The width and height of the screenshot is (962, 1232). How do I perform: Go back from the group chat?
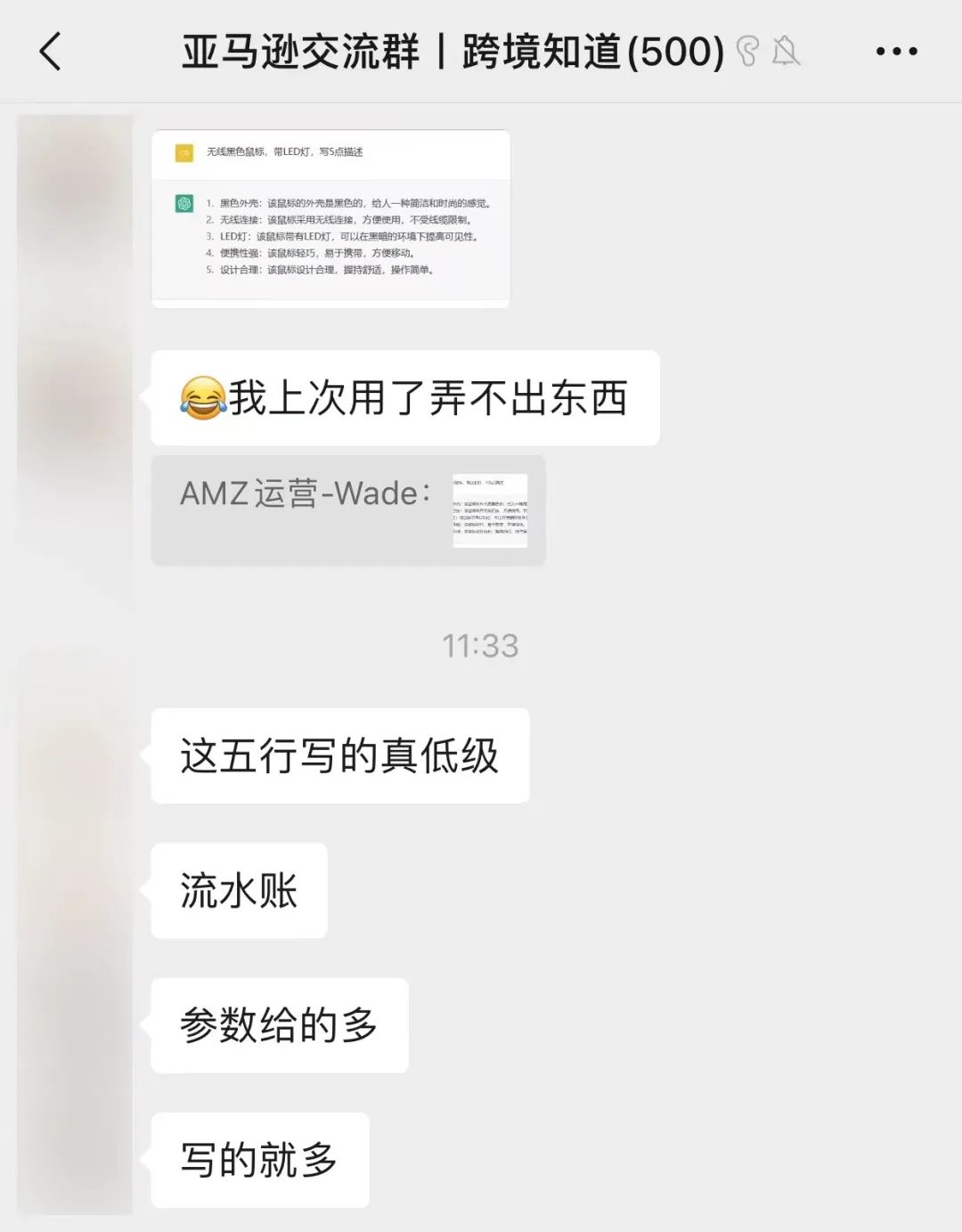(x=51, y=51)
